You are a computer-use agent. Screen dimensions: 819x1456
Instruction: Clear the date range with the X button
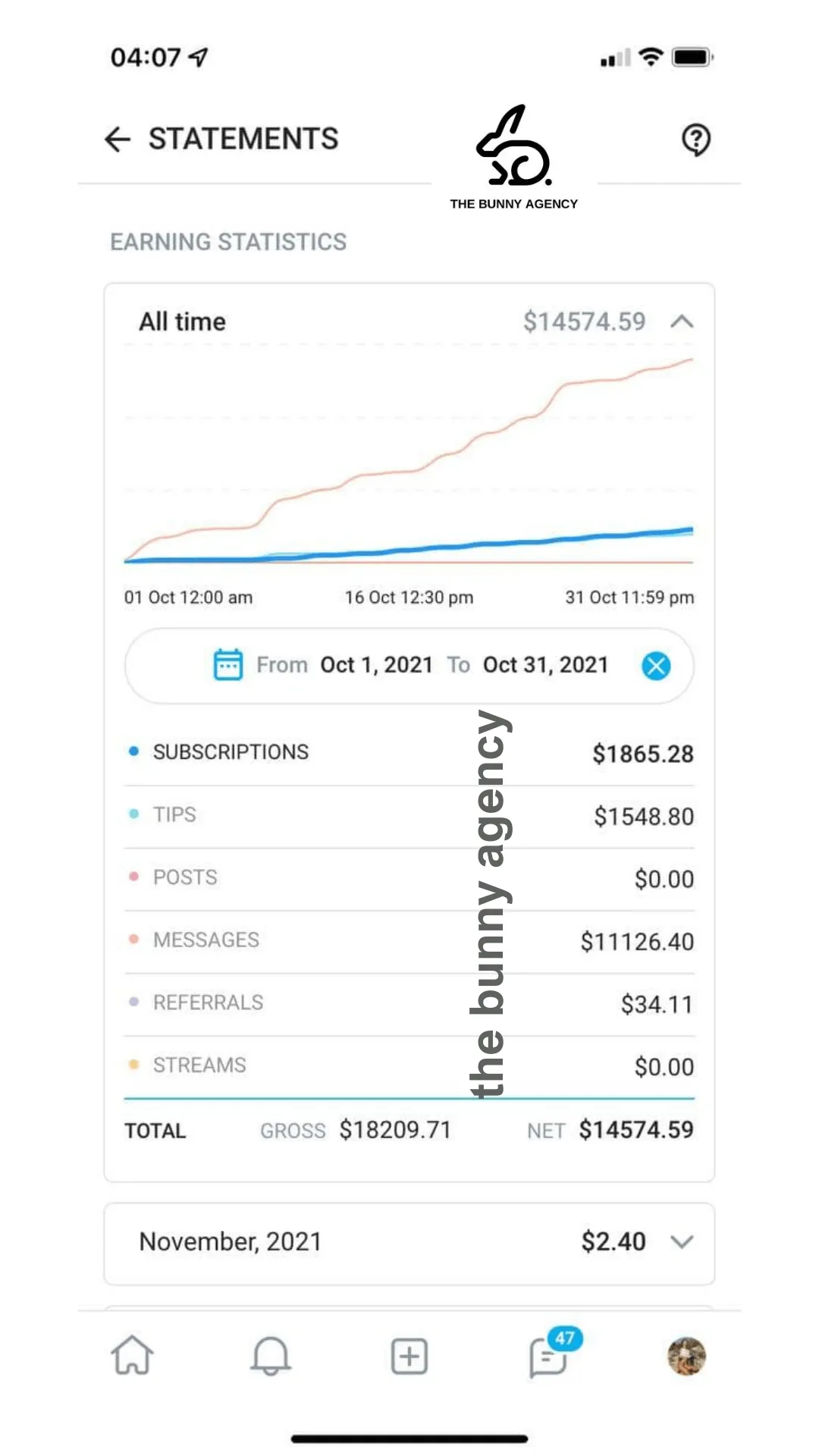[655, 666]
